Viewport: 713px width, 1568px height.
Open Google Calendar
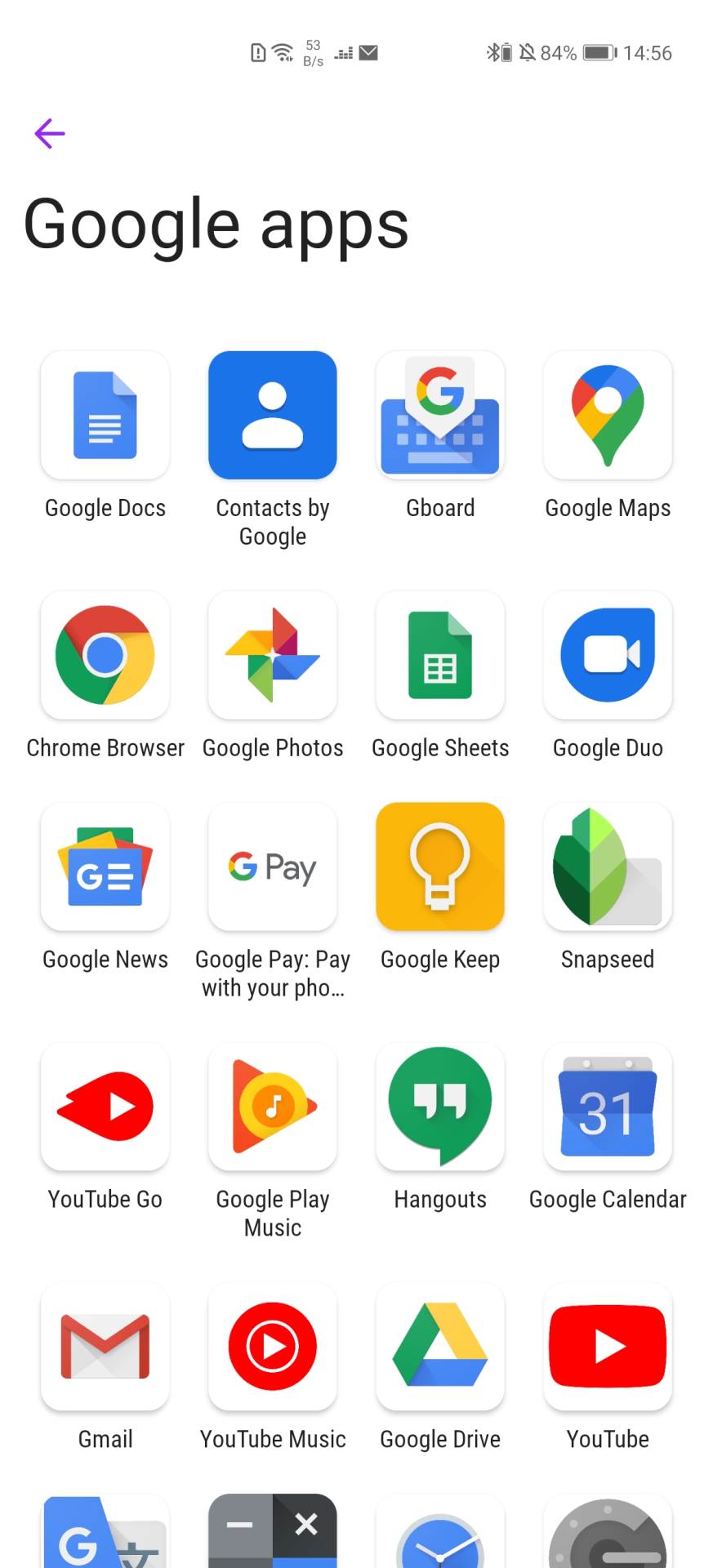coord(608,1107)
